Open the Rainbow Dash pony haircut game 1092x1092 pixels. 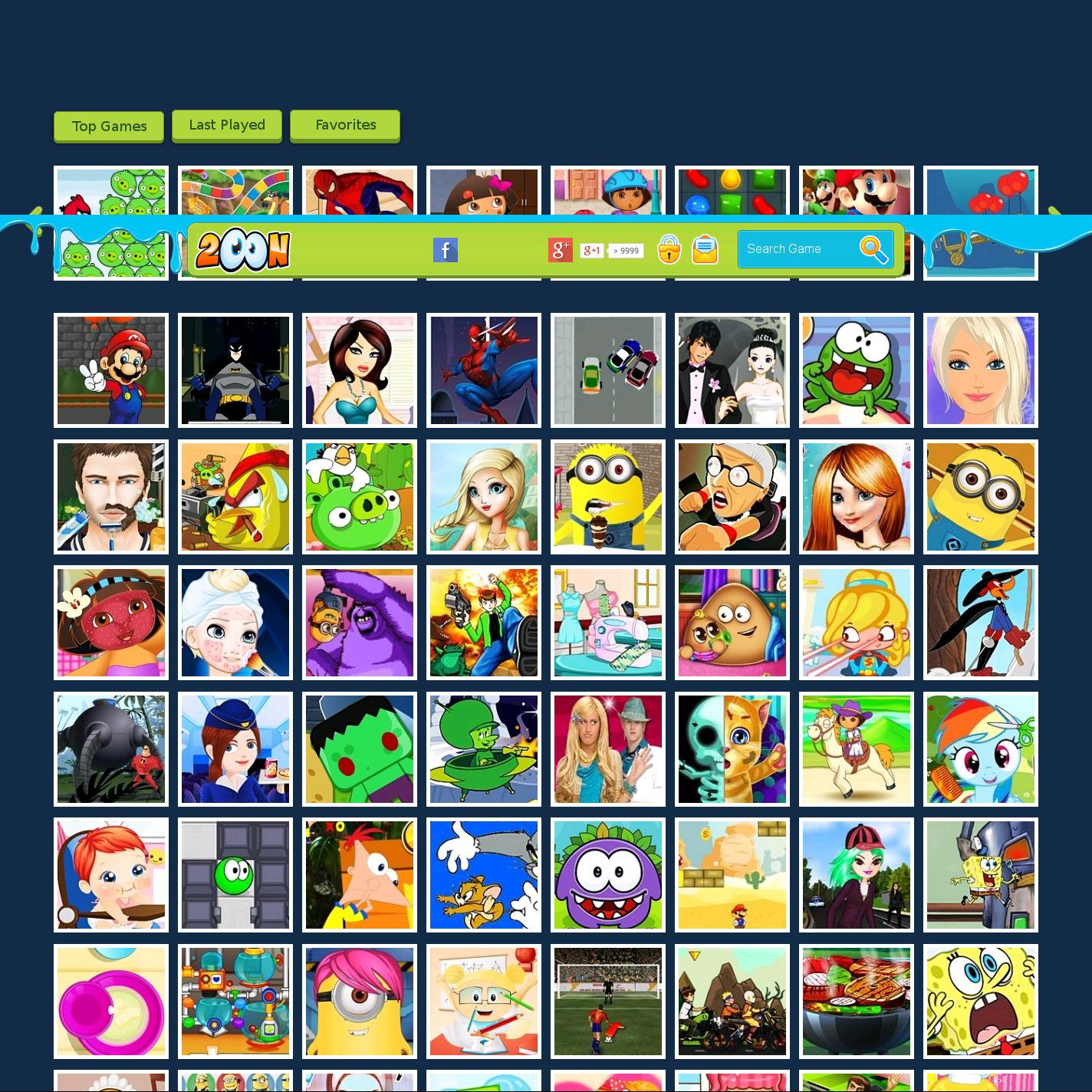click(x=981, y=749)
